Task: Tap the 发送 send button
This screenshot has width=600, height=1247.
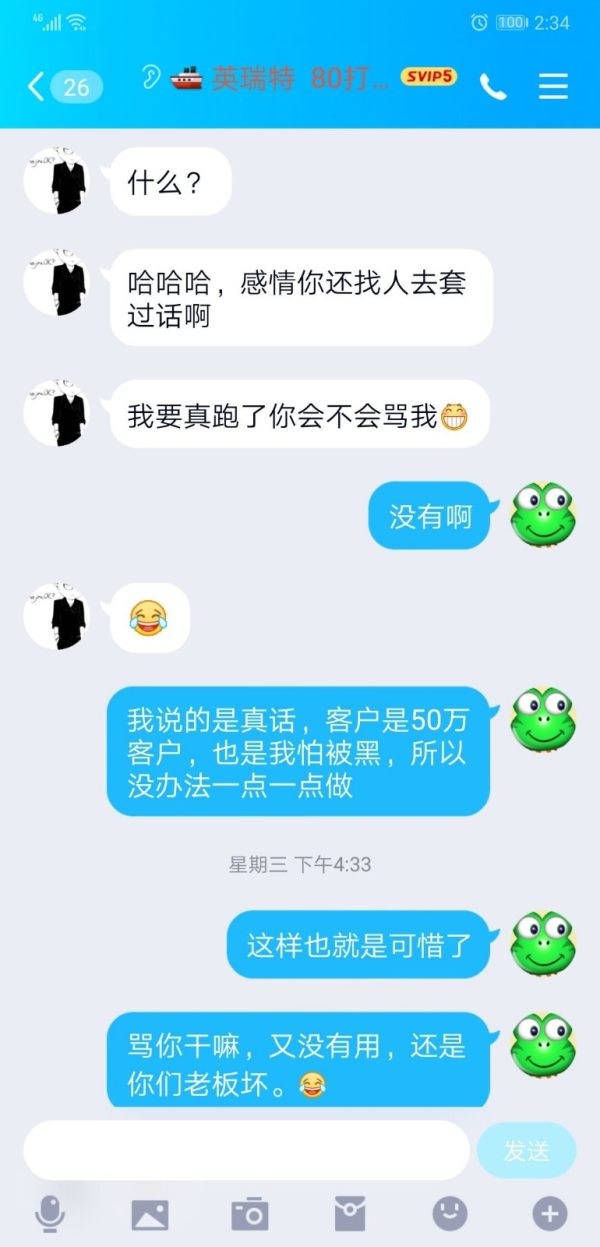Action: 526,1150
